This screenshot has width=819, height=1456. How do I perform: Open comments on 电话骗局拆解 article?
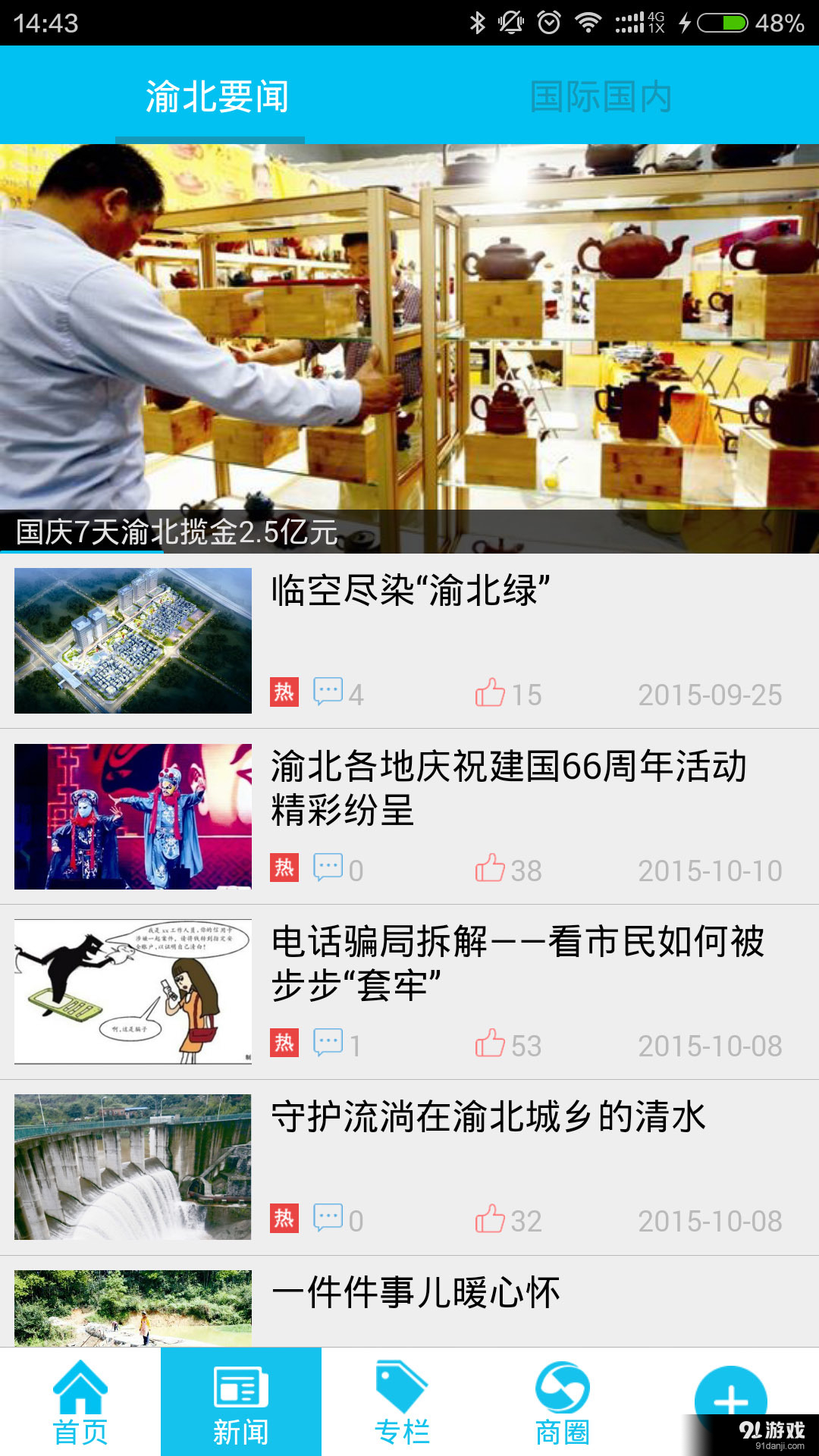tap(328, 1044)
